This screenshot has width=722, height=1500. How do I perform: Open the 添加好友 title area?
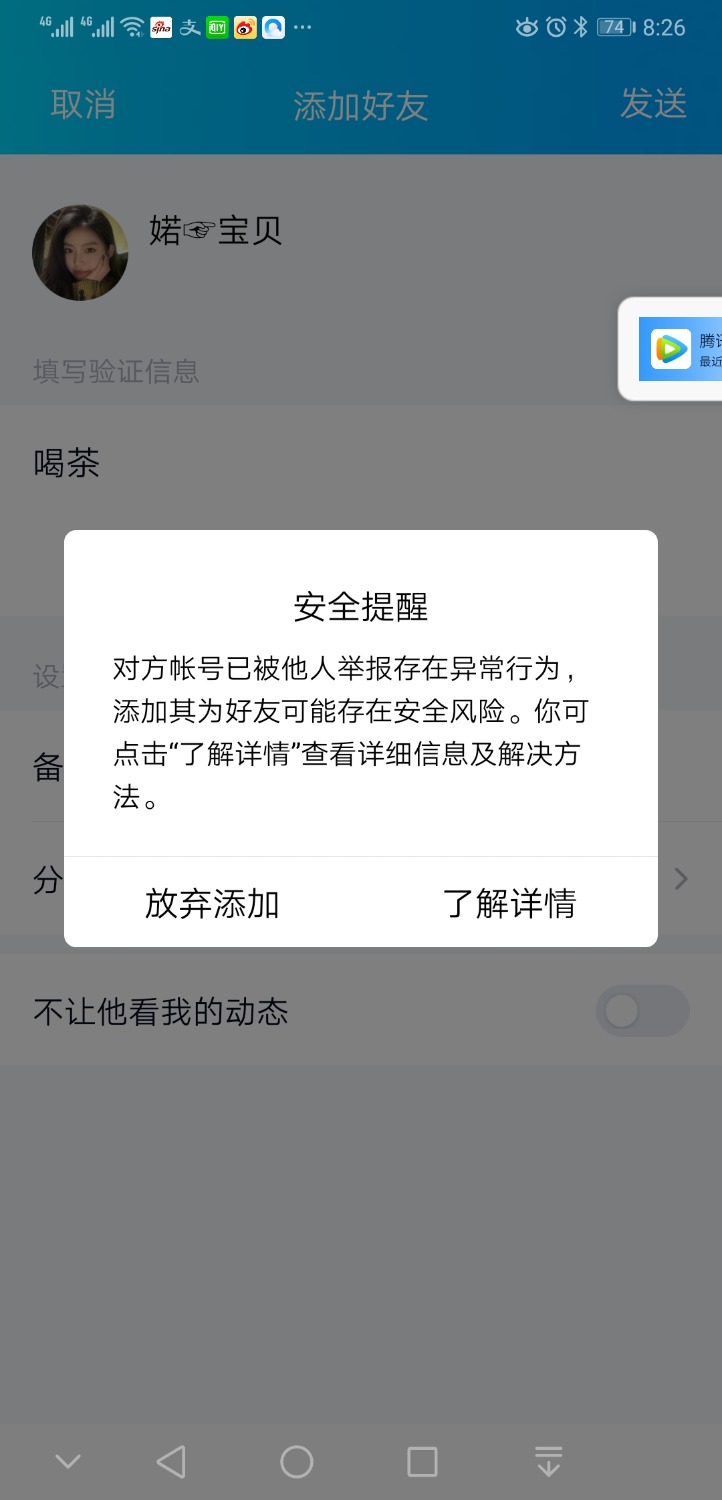(x=361, y=104)
